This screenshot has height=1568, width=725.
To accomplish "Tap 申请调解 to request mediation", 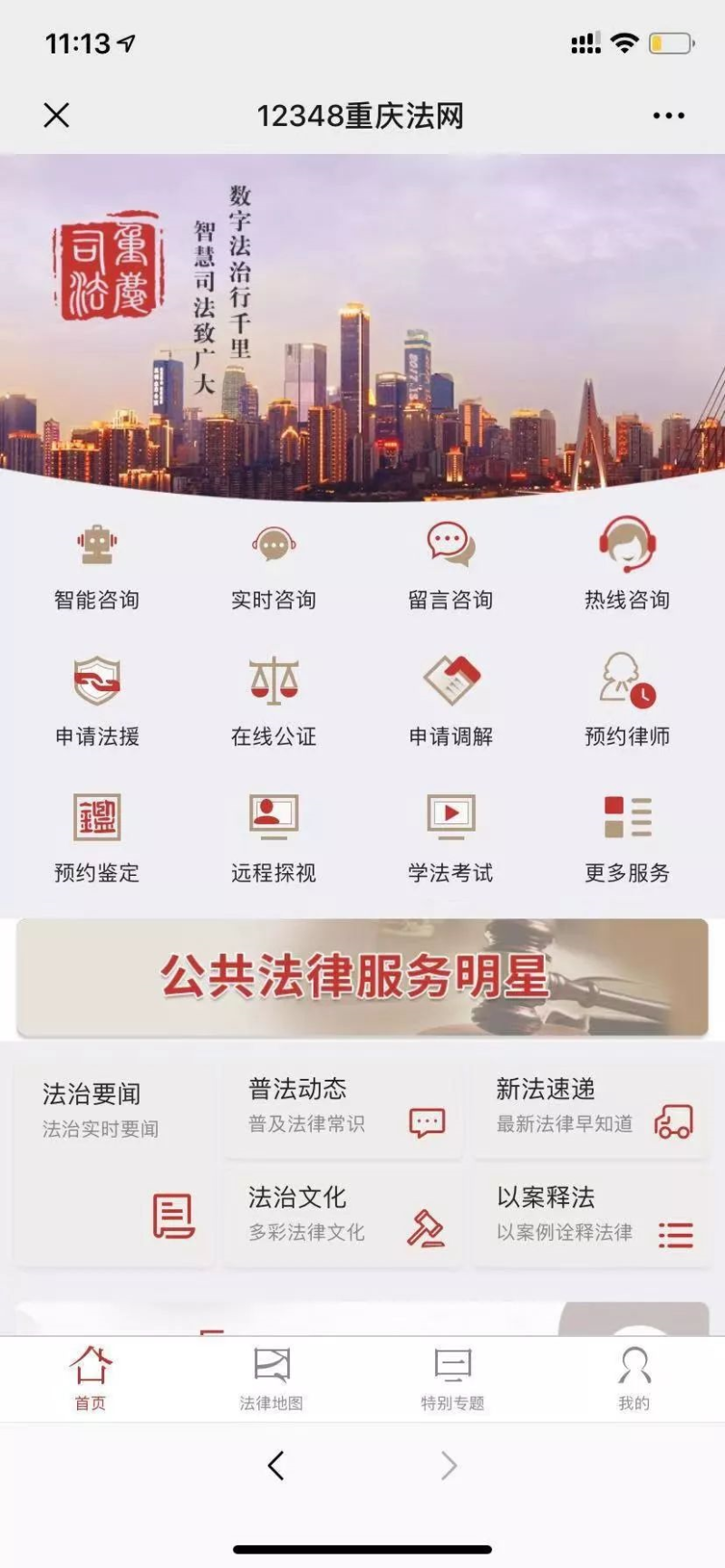I will click(x=450, y=703).
